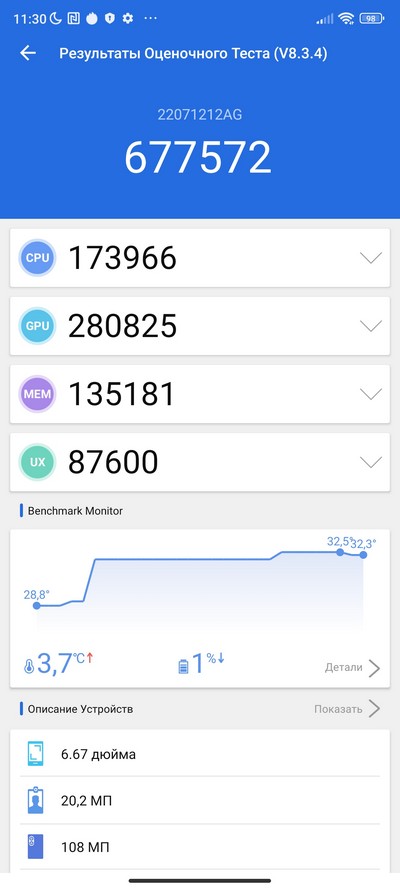Tap Показать next to Описание Устройств
400x889 pixels.
[347, 709]
